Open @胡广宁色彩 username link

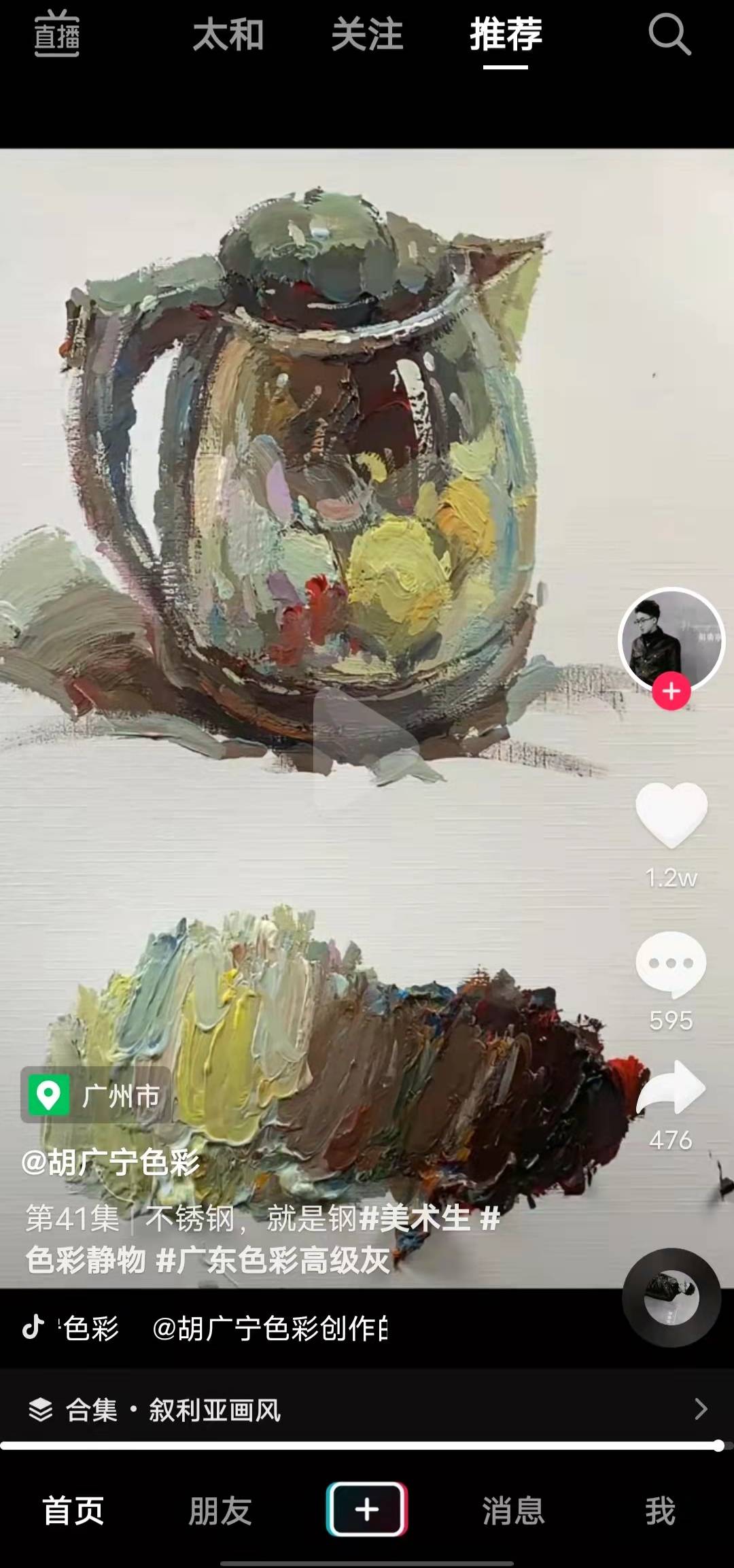(x=111, y=1162)
